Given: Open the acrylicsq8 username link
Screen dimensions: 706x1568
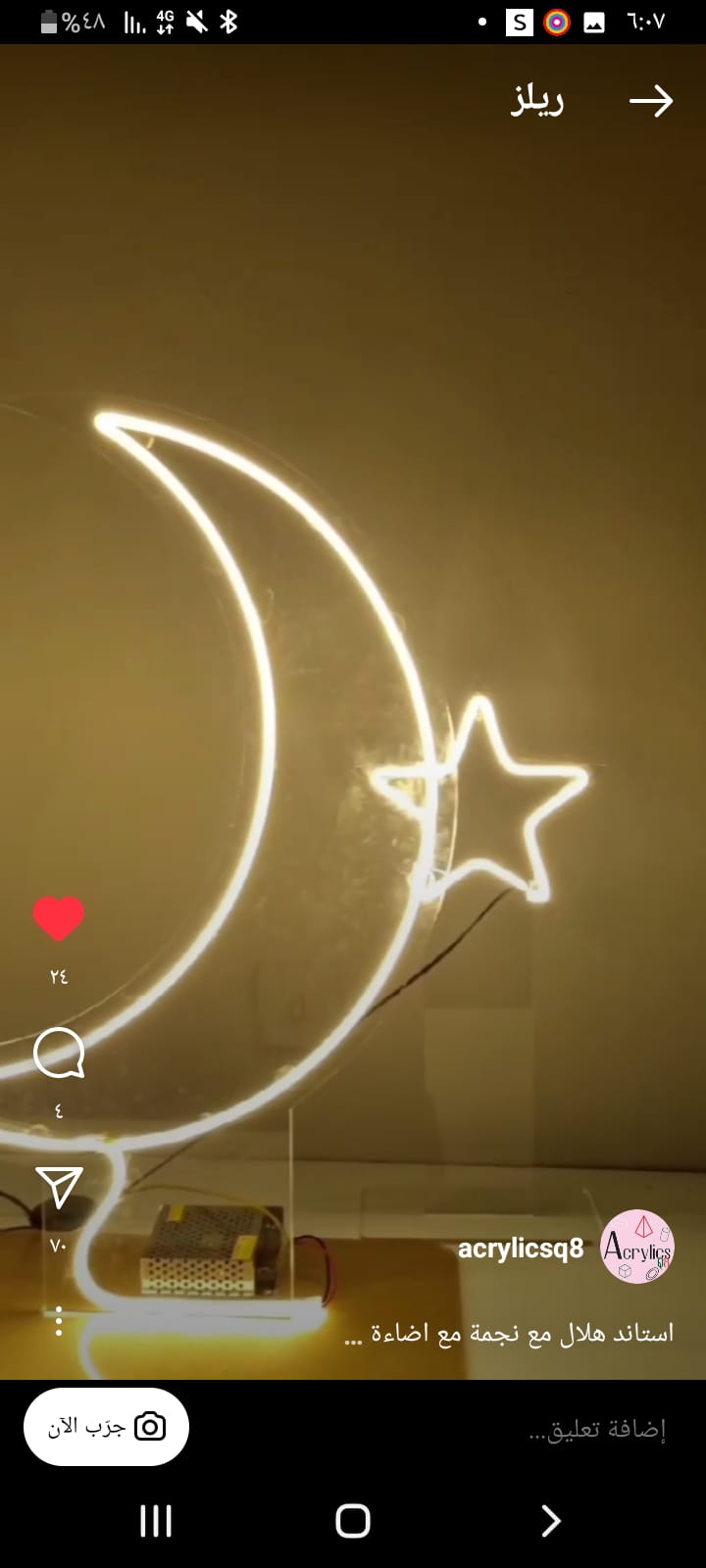Looking at the screenshot, I should (x=521, y=1248).
